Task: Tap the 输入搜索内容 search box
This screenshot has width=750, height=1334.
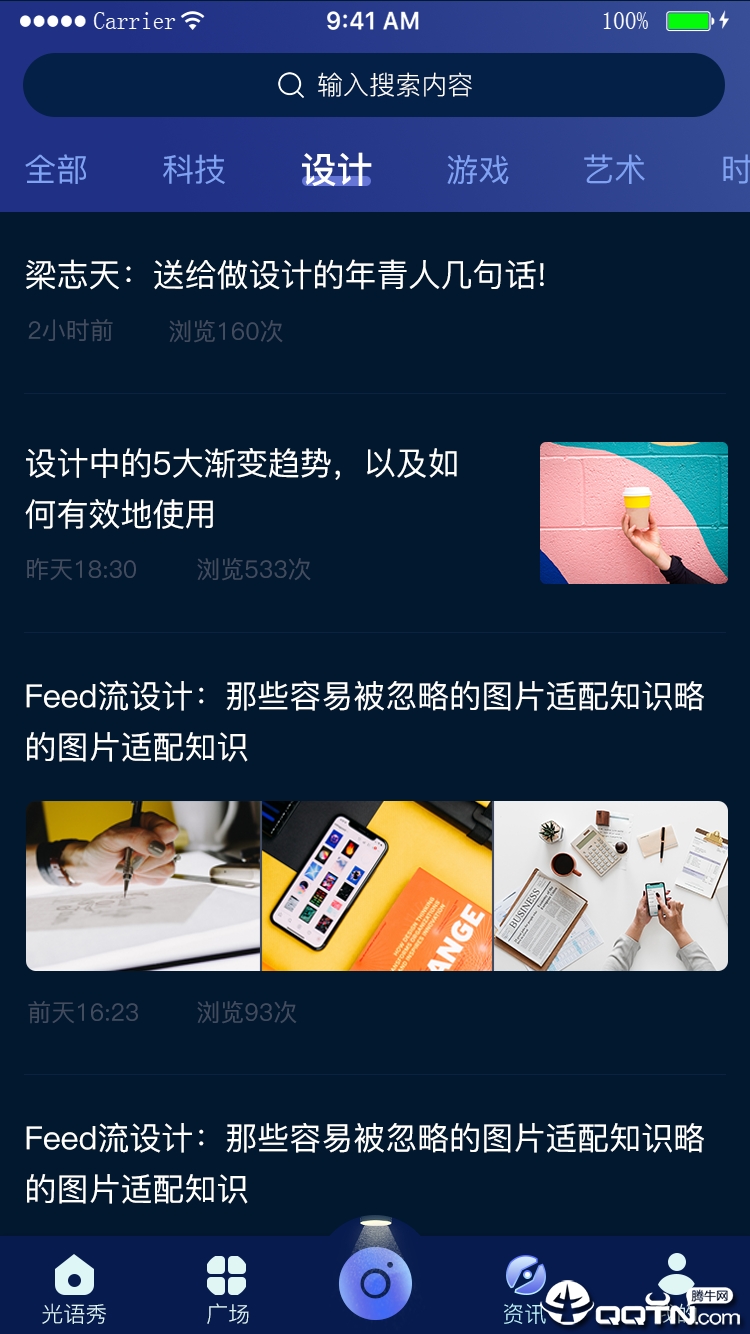Action: pos(374,85)
